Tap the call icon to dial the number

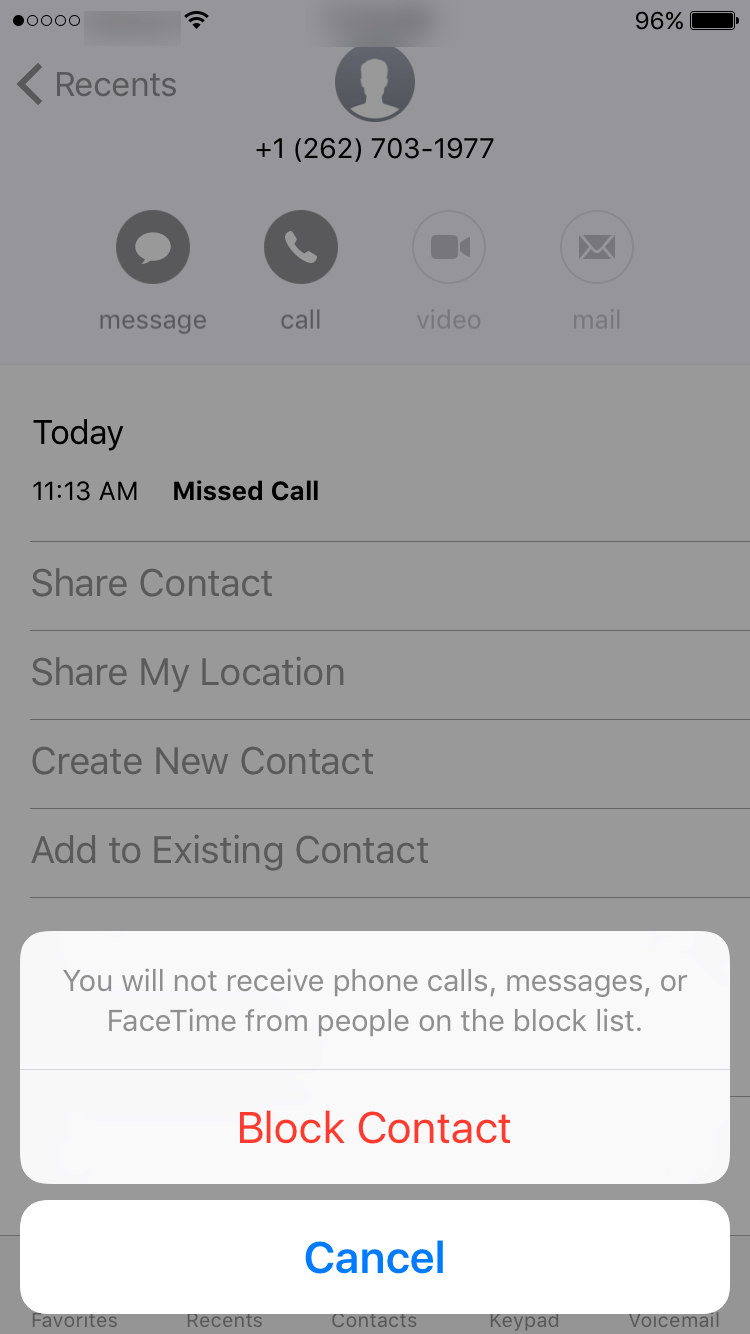pyautogui.click(x=300, y=247)
